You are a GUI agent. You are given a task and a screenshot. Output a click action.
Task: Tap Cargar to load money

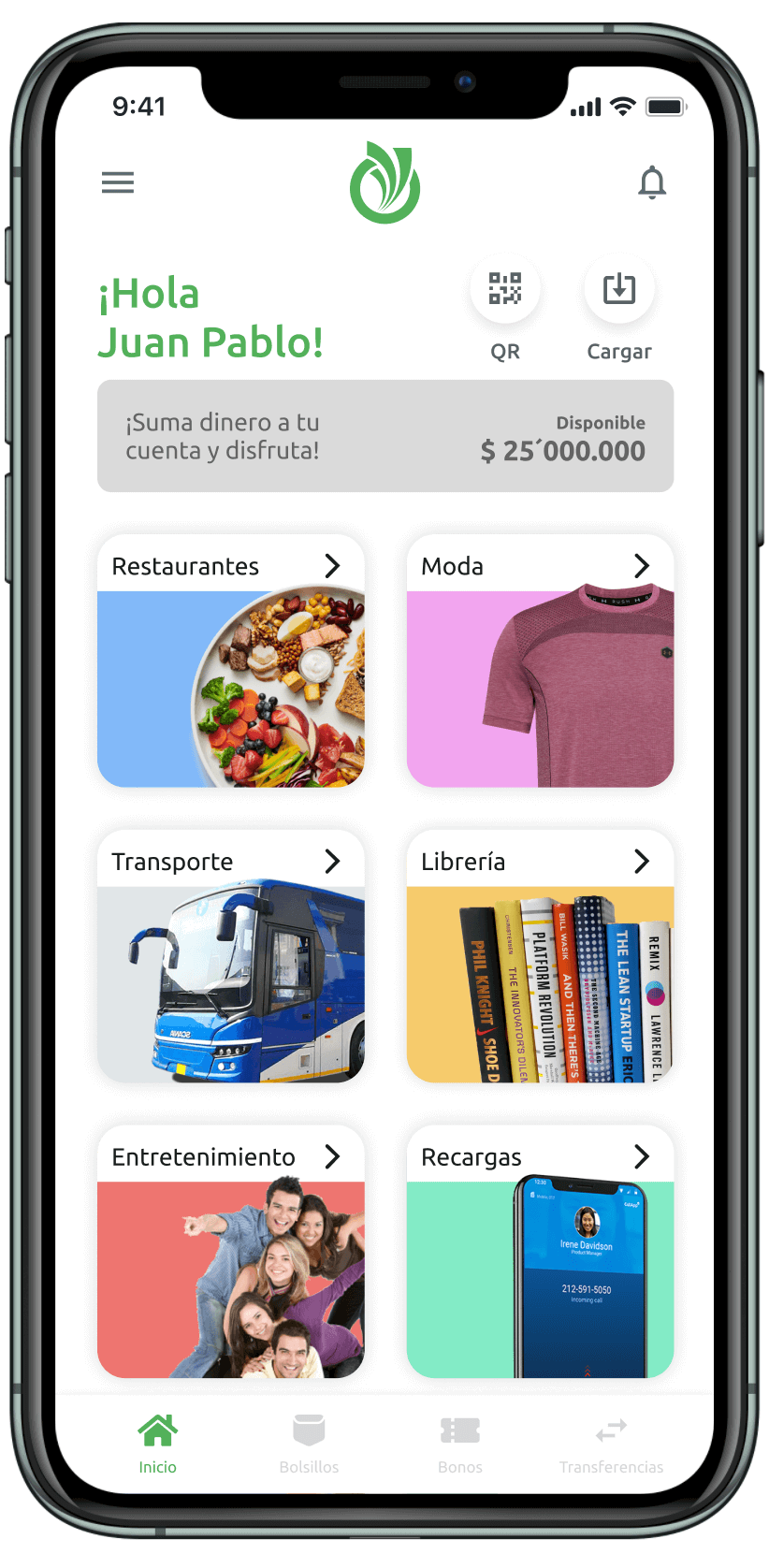pos(619,290)
